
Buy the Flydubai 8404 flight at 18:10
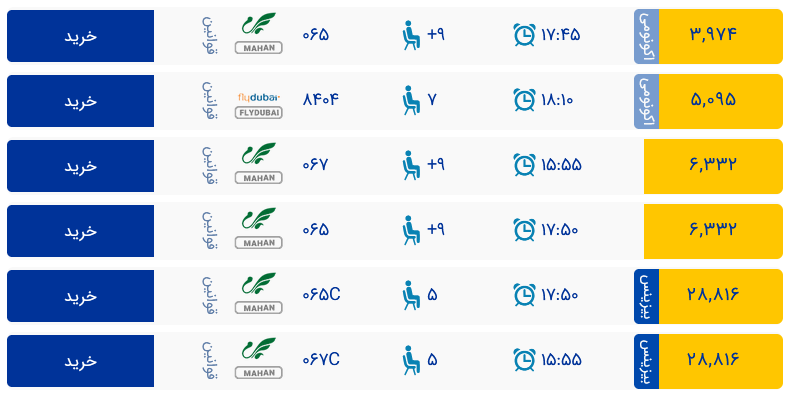(80, 101)
